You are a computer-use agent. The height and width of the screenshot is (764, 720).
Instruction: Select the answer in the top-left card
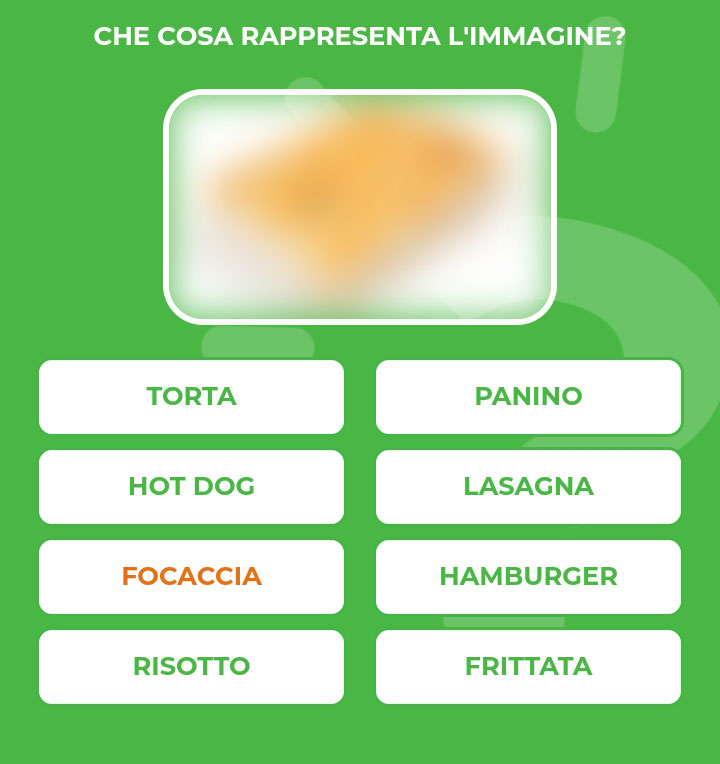[x=191, y=397]
